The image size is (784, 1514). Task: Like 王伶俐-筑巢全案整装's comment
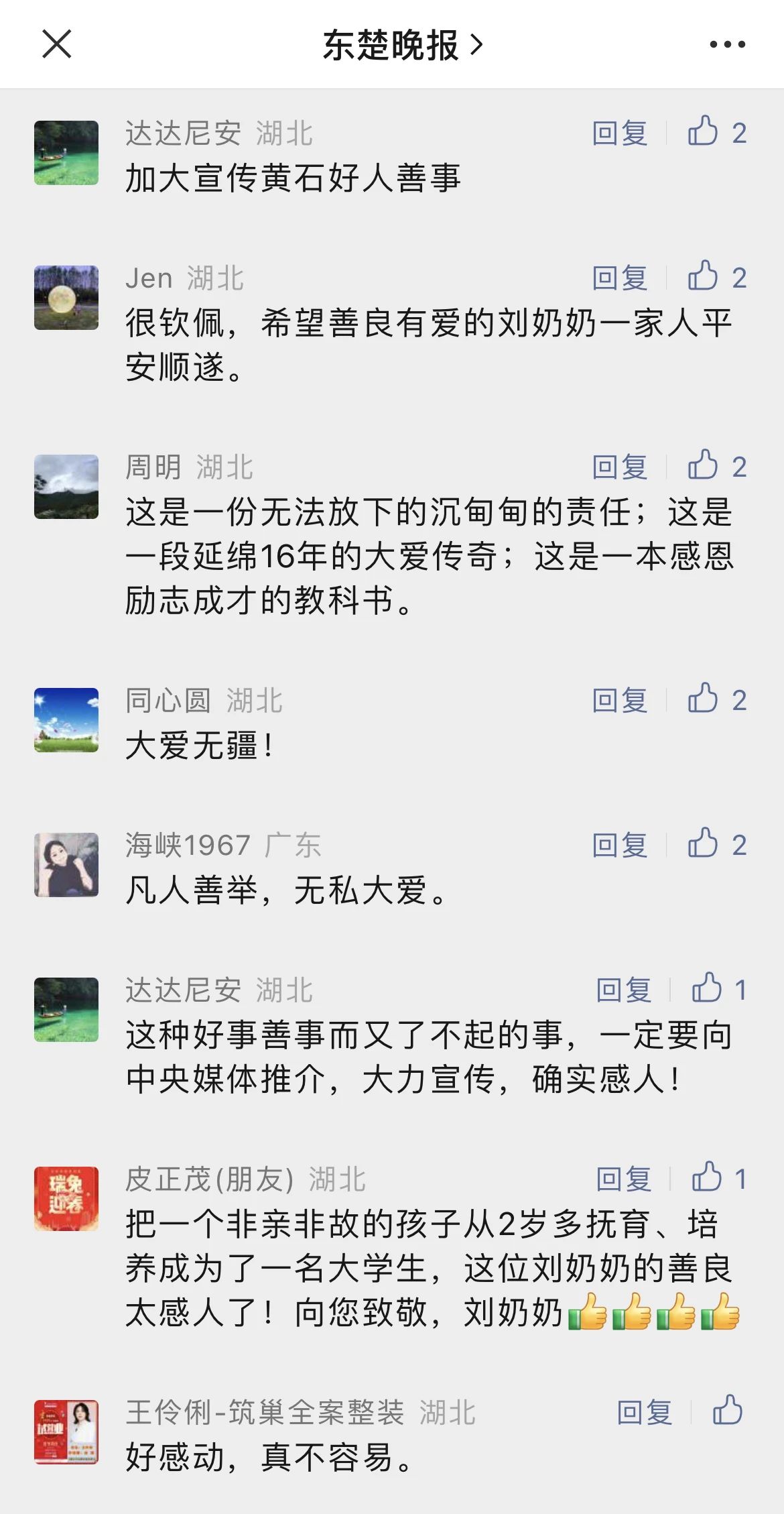click(x=728, y=1411)
